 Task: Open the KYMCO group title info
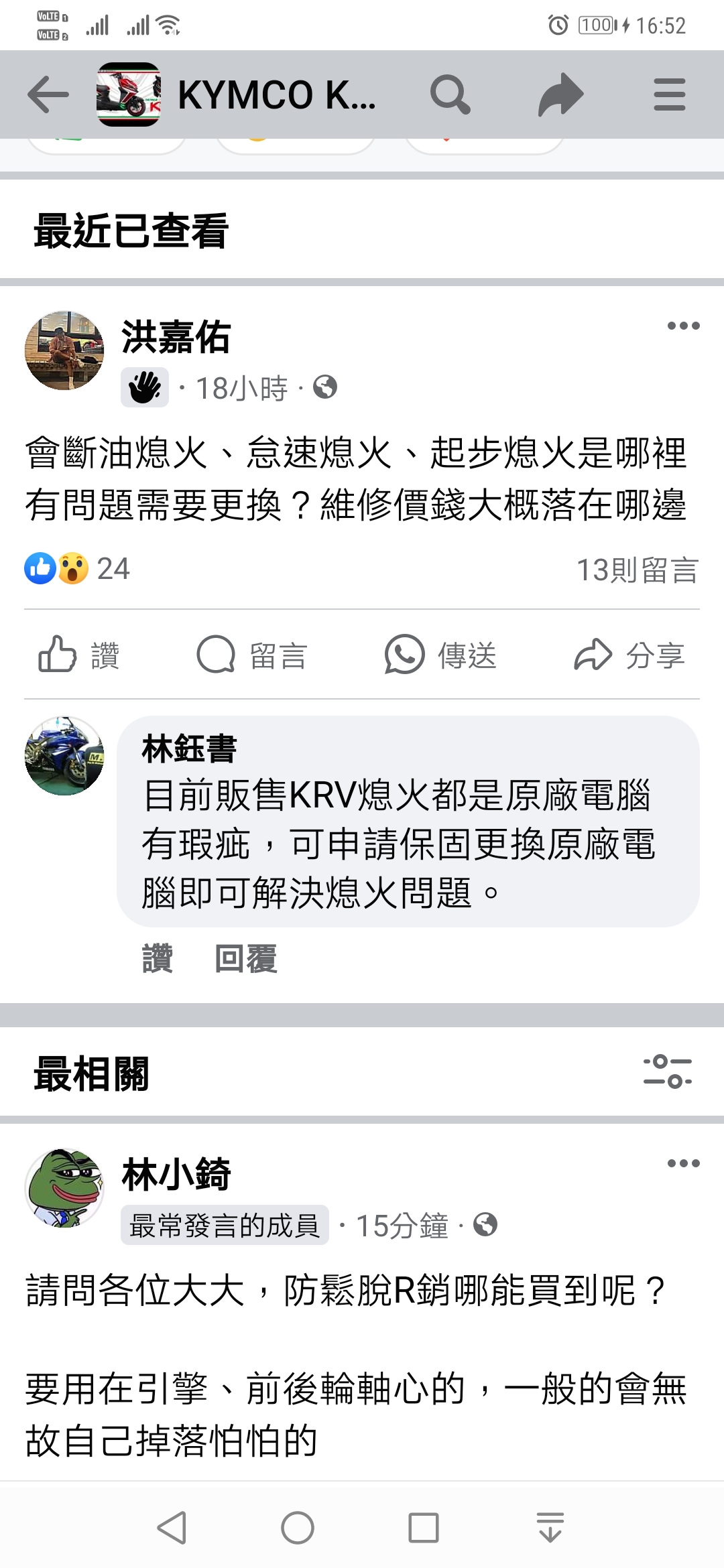tap(276, 94)
